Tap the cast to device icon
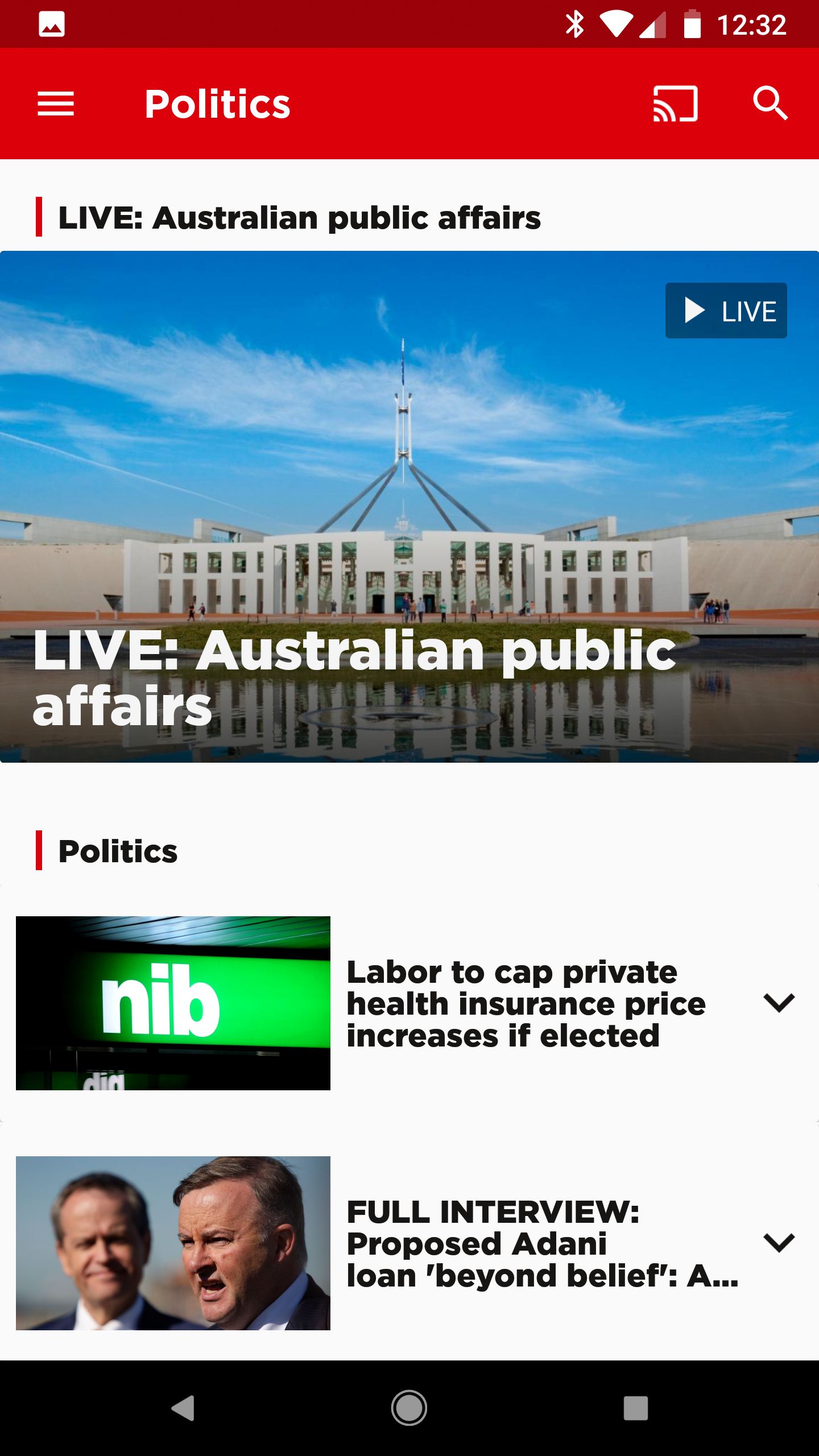This screenshot has height=1456, width=819. [675, 104]
